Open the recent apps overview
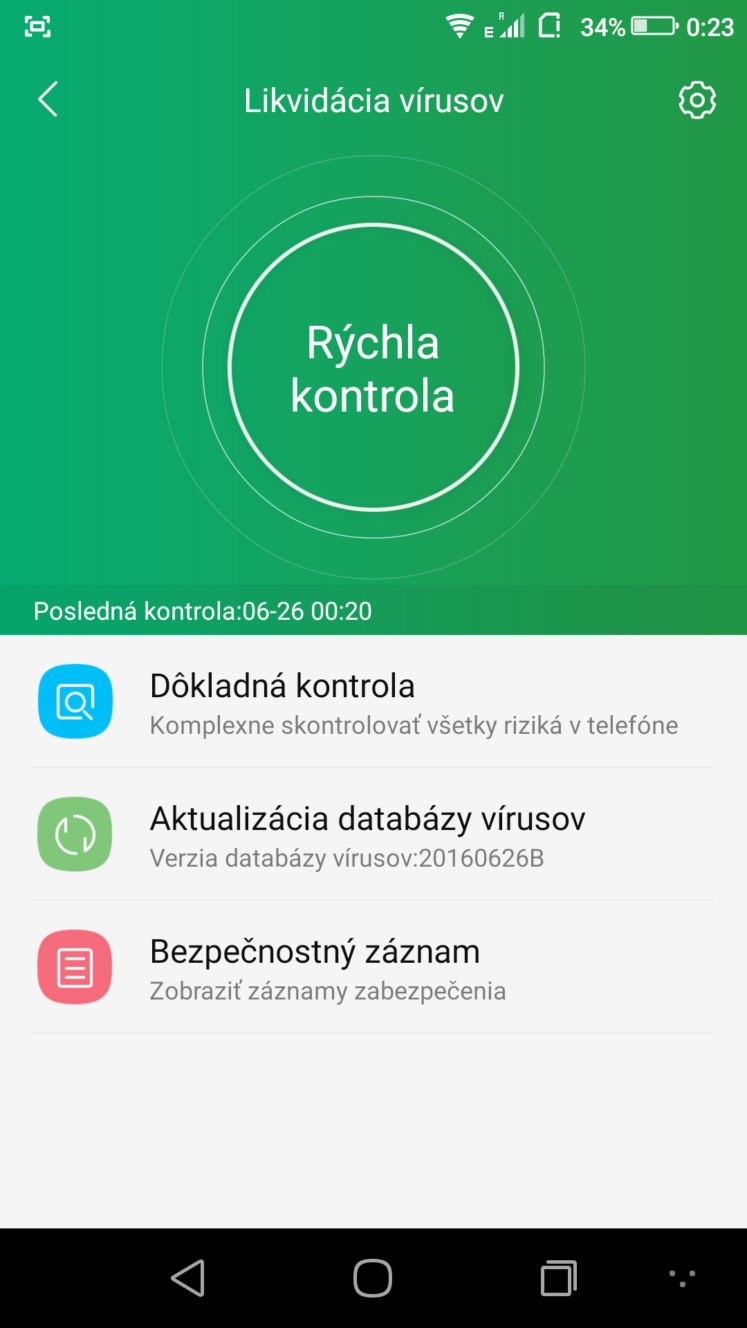Screen dimensions: 747x1328 (x=559, y=1278)
